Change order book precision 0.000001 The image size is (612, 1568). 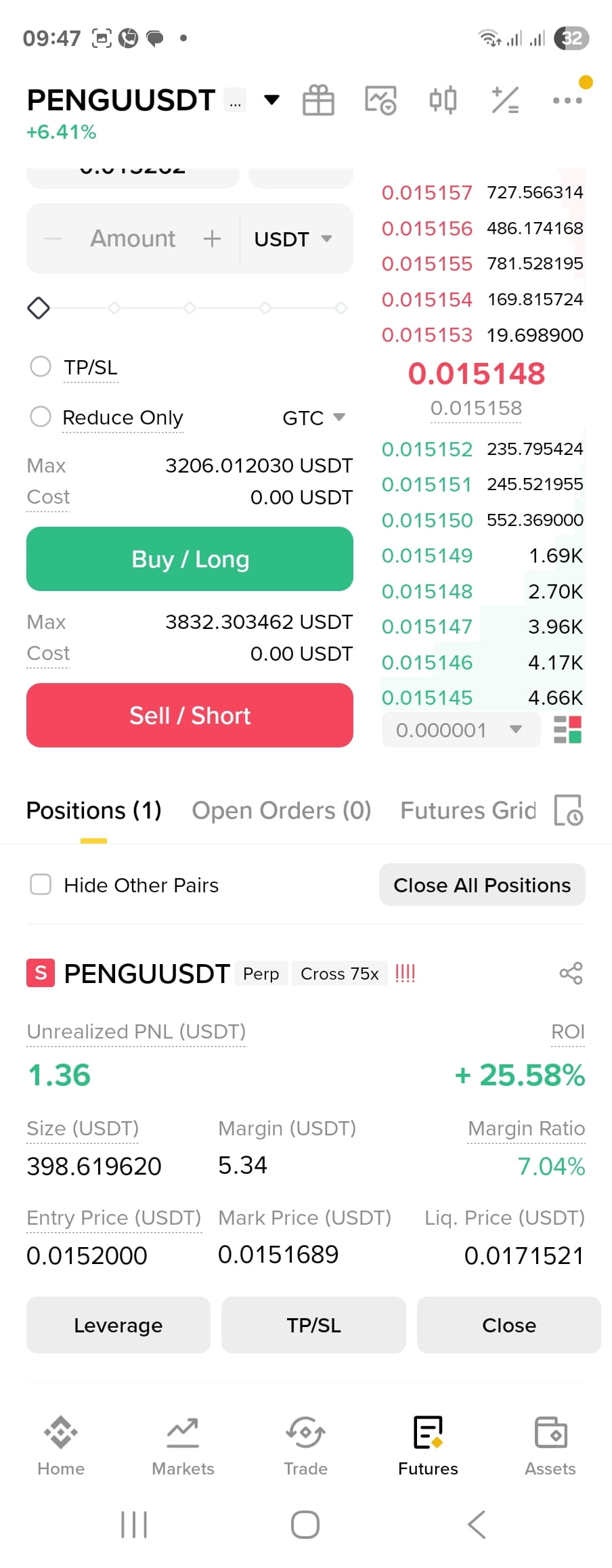[x=460, y=730]
